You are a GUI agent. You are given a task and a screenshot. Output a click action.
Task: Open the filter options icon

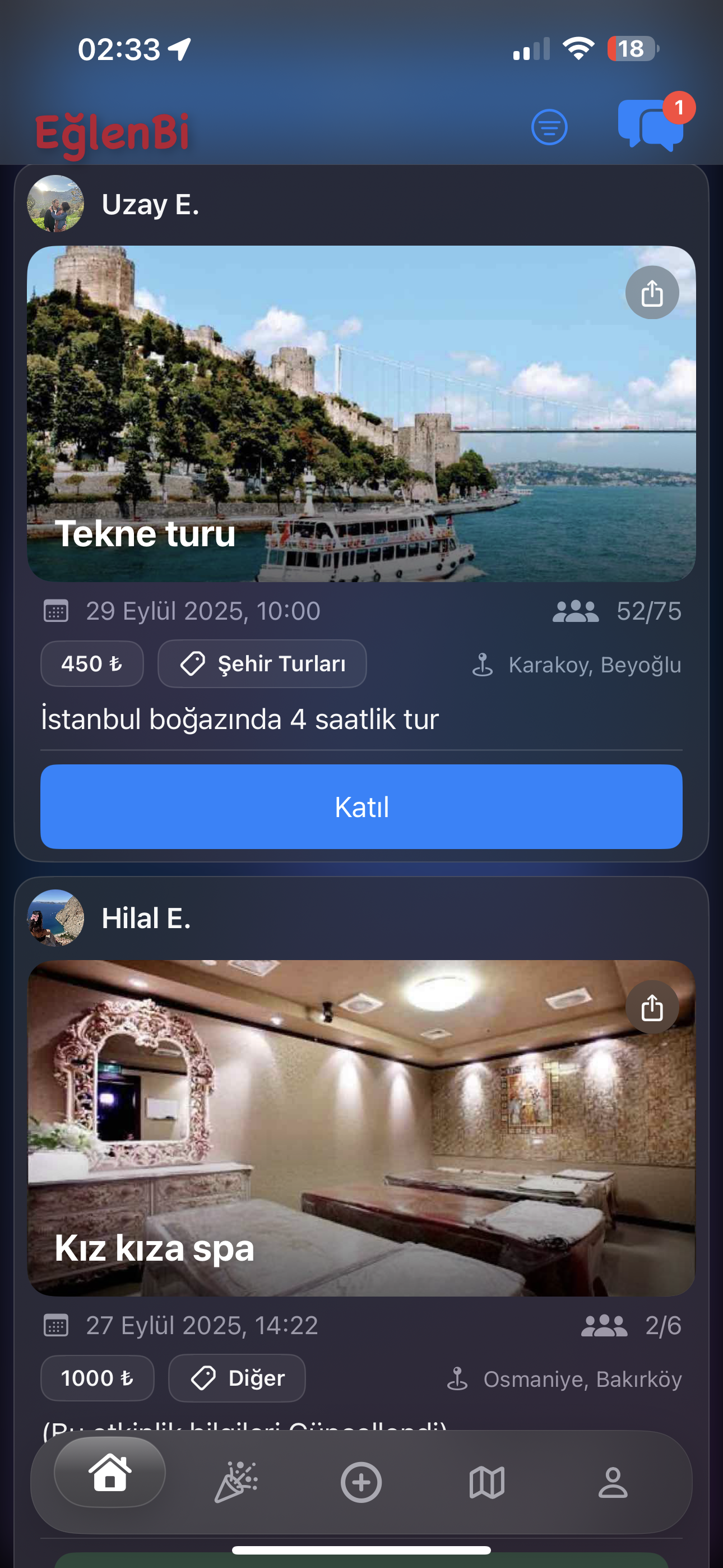550,127
